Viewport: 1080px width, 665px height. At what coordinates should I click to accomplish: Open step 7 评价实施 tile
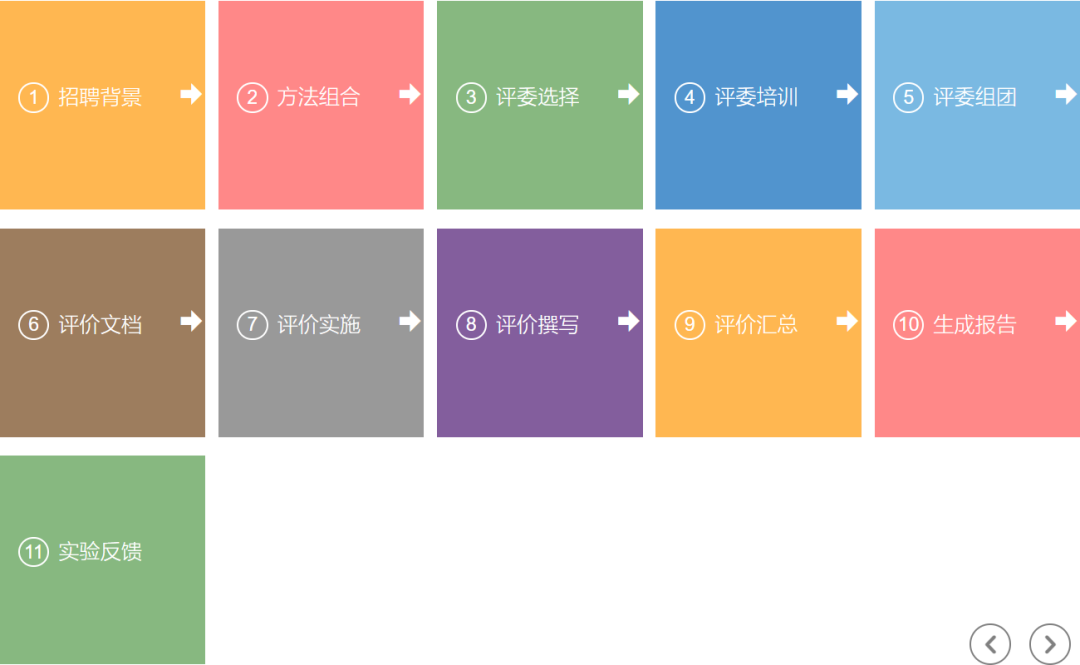pos(320,332)
